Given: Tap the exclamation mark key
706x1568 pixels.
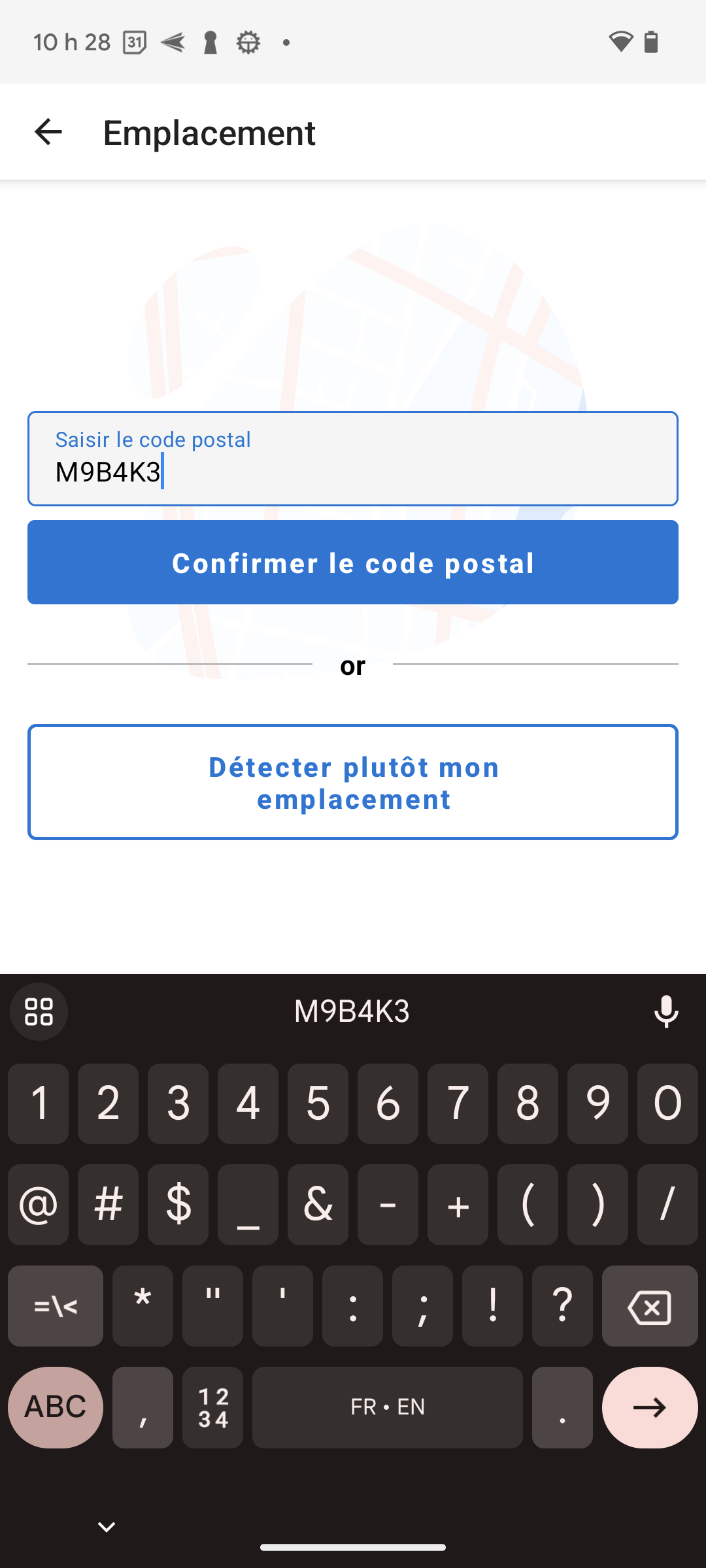Looking at the screenshot, I should (x=492, y=1307).
